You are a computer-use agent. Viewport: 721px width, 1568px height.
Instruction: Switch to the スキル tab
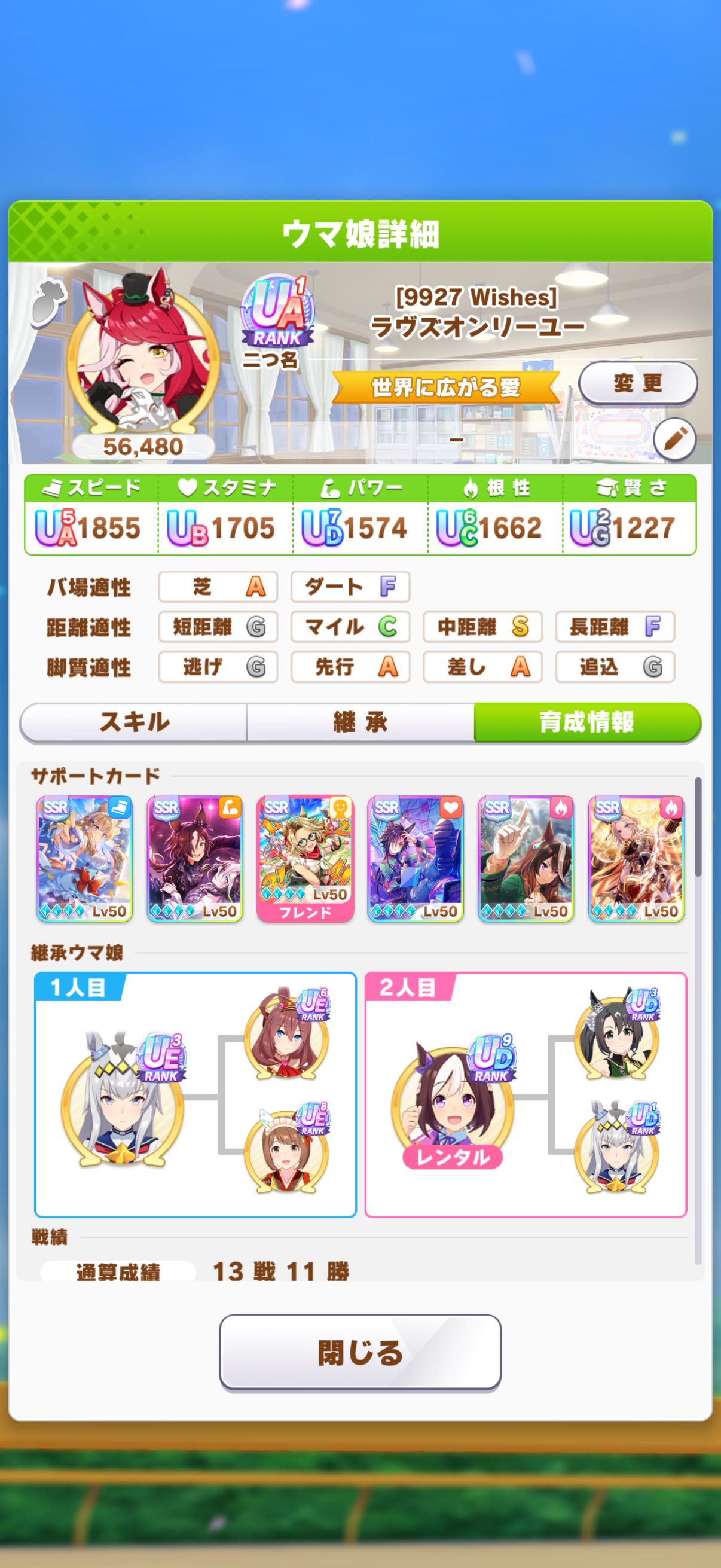click(x=133, y=722)
